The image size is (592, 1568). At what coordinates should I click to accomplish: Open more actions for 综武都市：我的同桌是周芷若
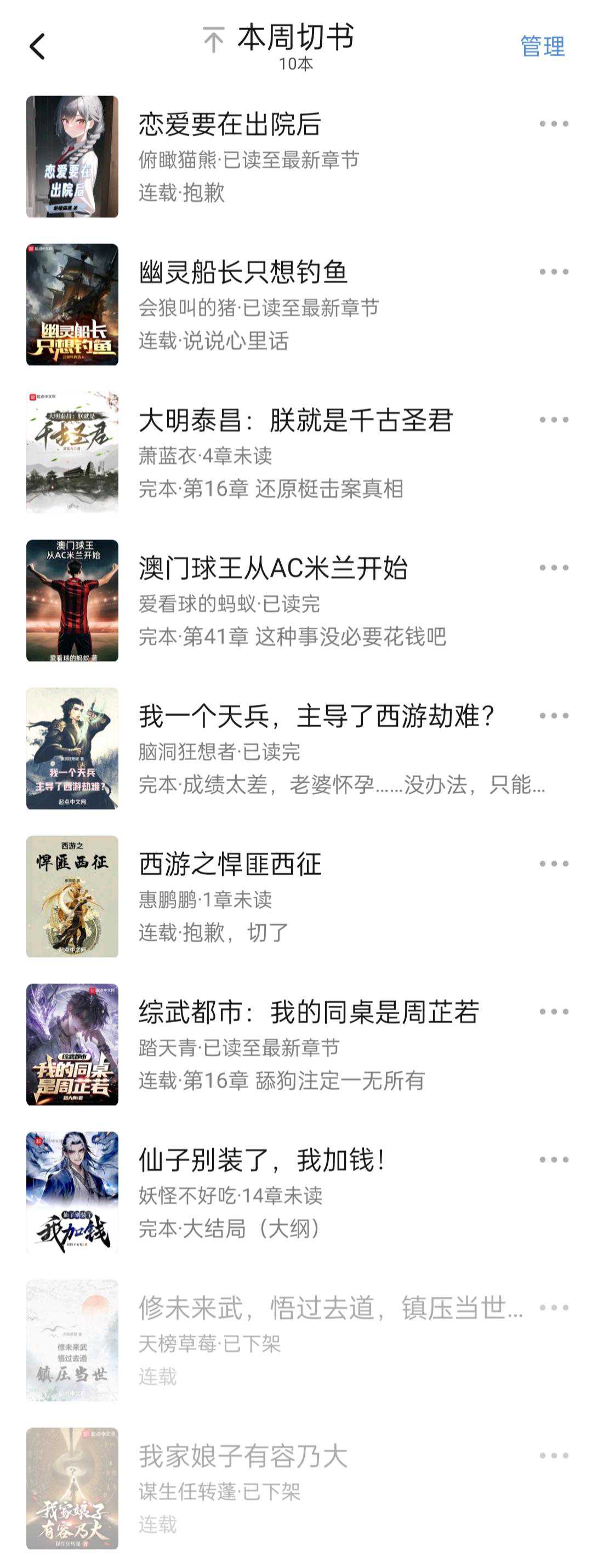[554, 1012]
